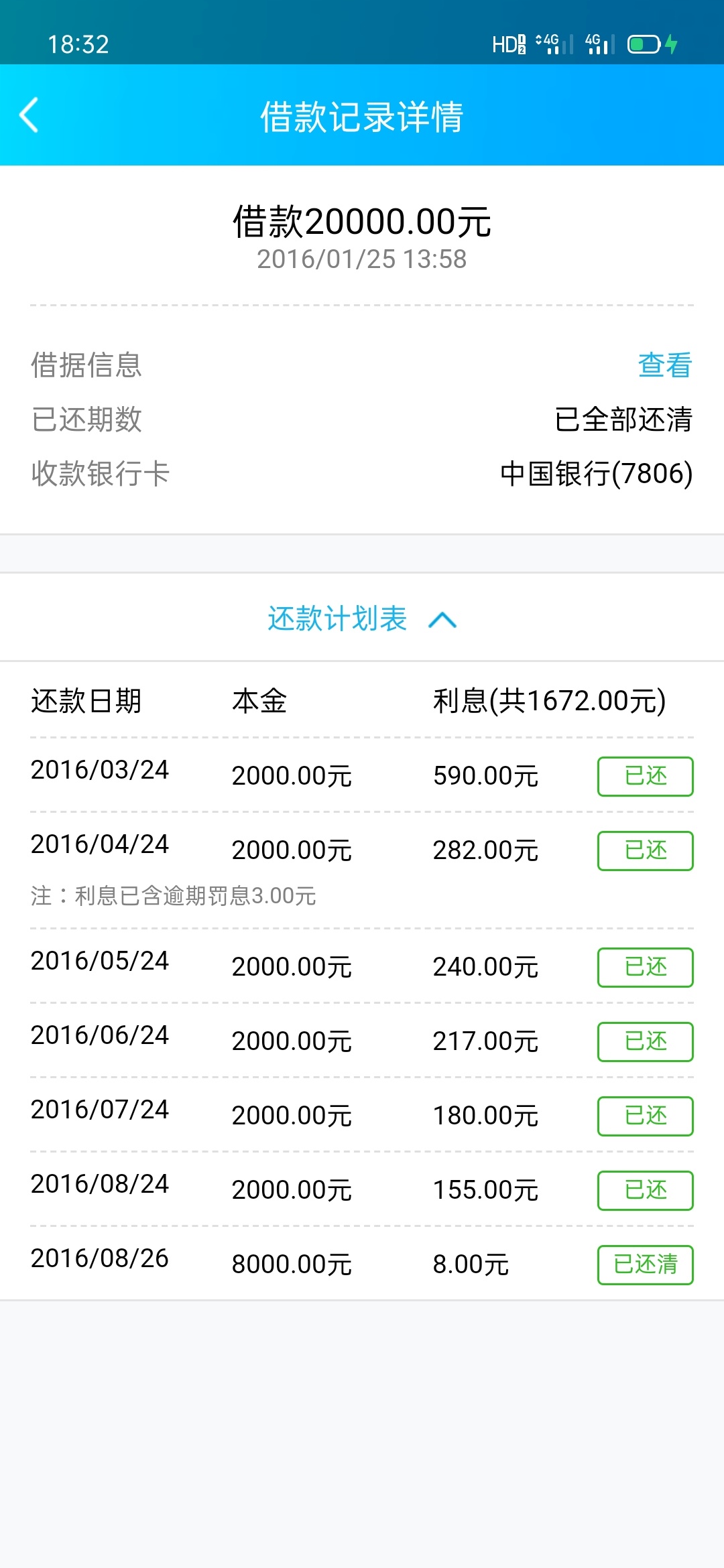Collapse the 还款计划表 section
The image size is (724, 1568).
point(362,618)
